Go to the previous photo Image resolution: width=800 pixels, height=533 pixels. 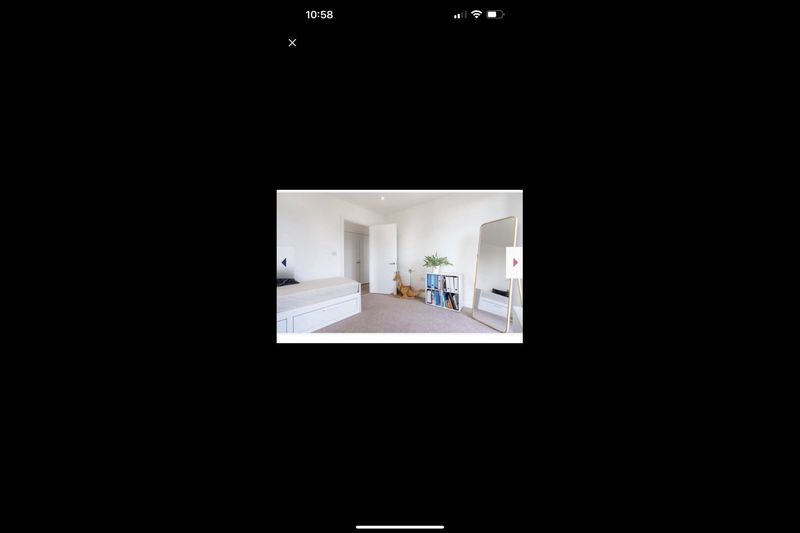(284, 263)
